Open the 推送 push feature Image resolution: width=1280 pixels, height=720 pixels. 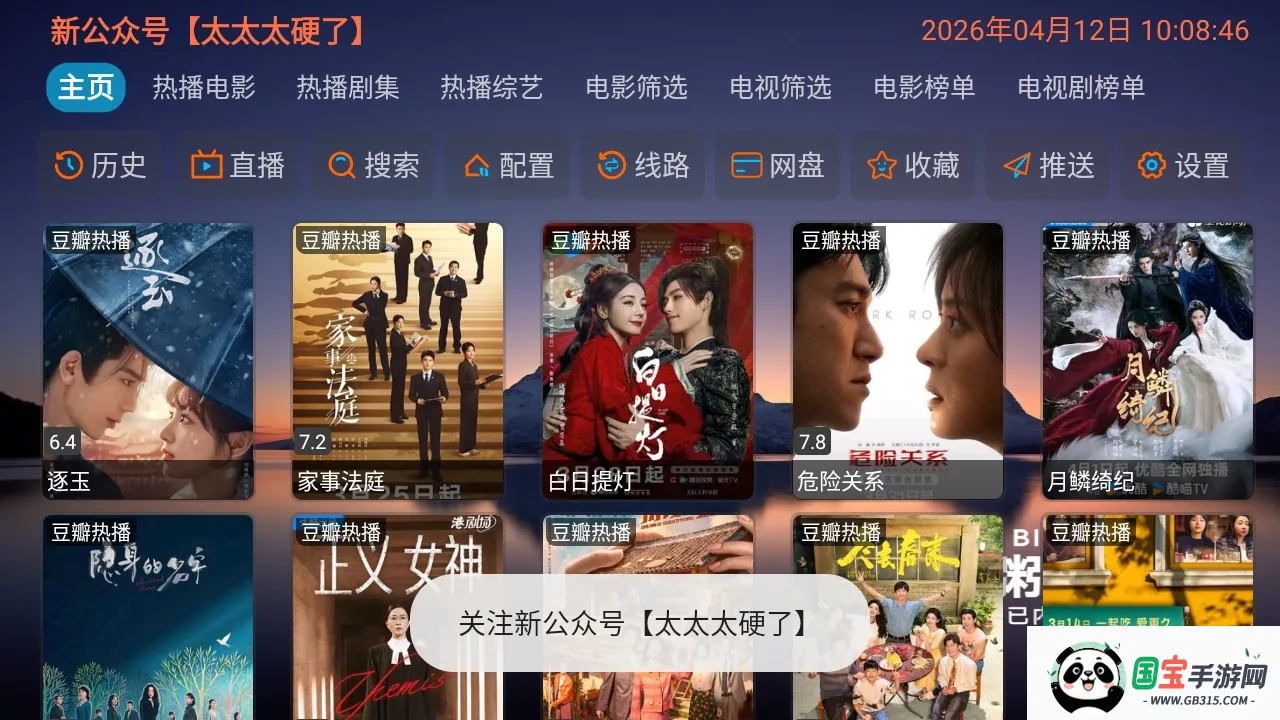[1048, 165]
